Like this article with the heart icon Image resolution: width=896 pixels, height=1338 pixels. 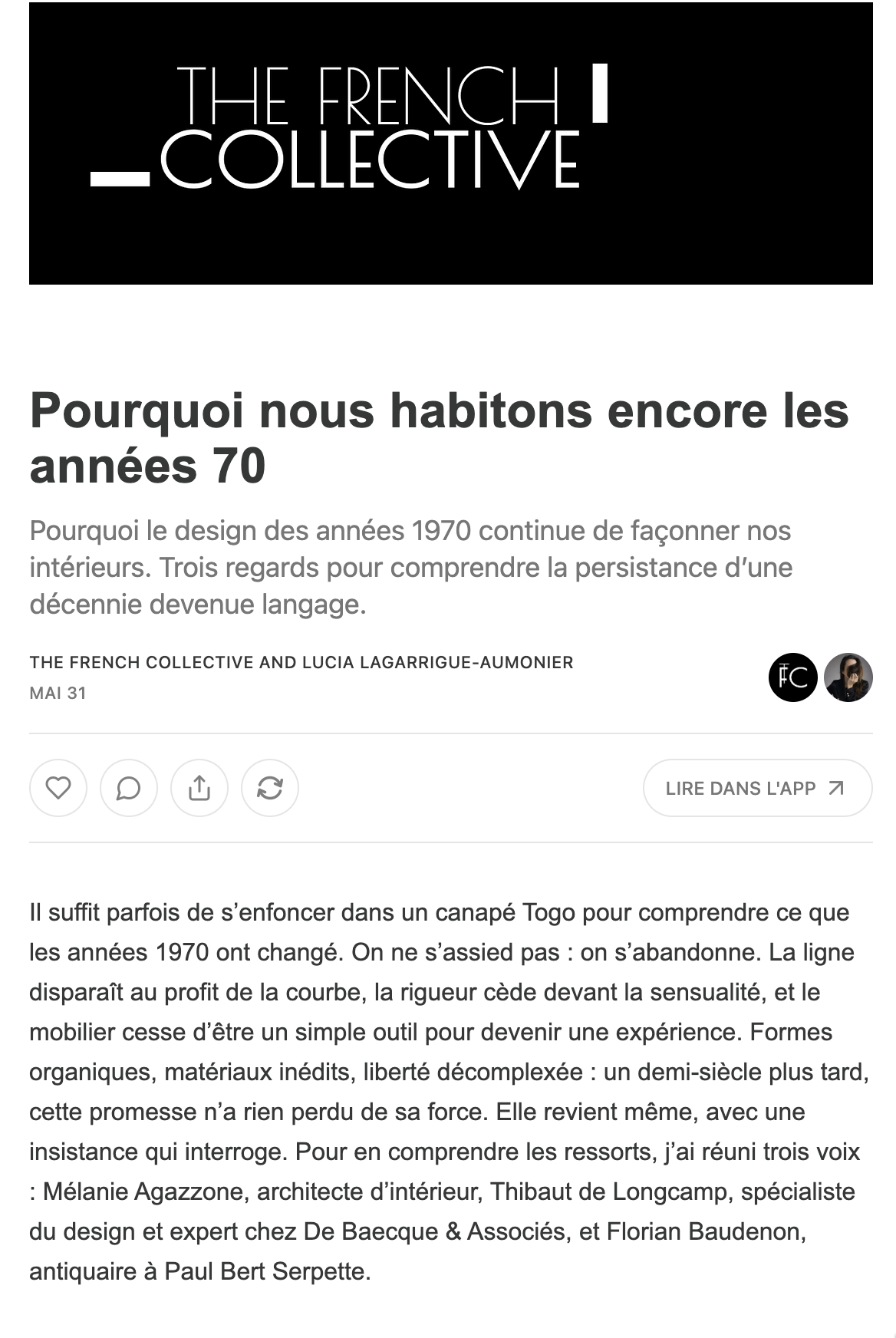click(x=58, y=788)
